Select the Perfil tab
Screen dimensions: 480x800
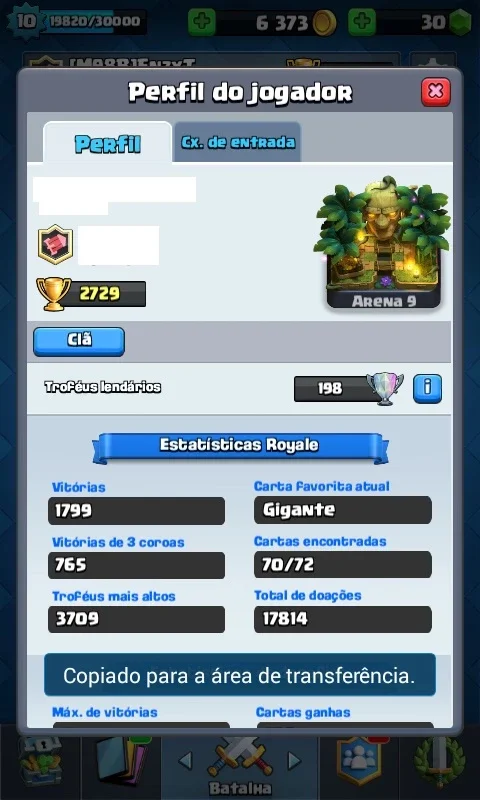108,143
